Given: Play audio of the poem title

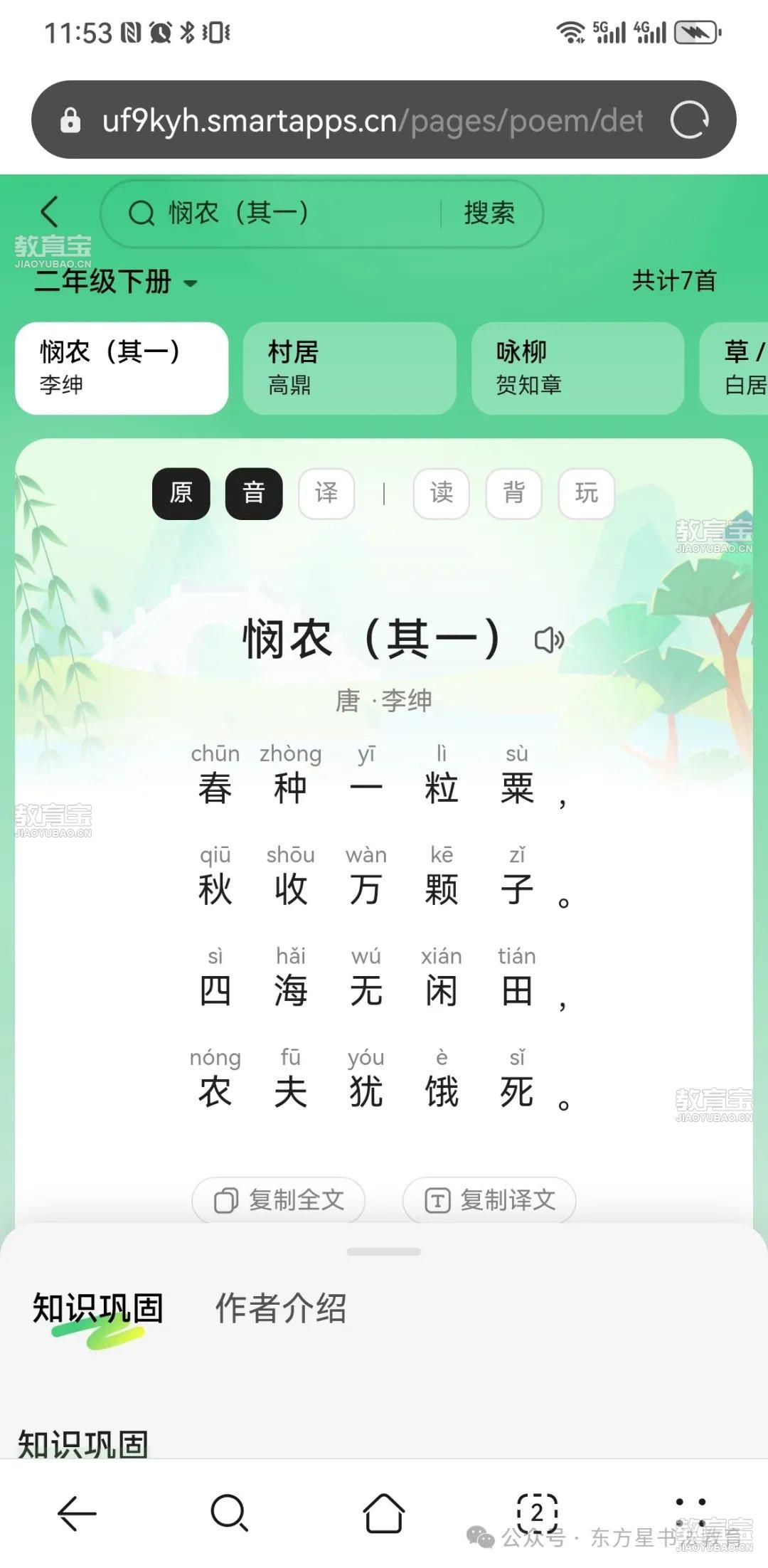Looking at the screenshot, I should coord(549,640).
